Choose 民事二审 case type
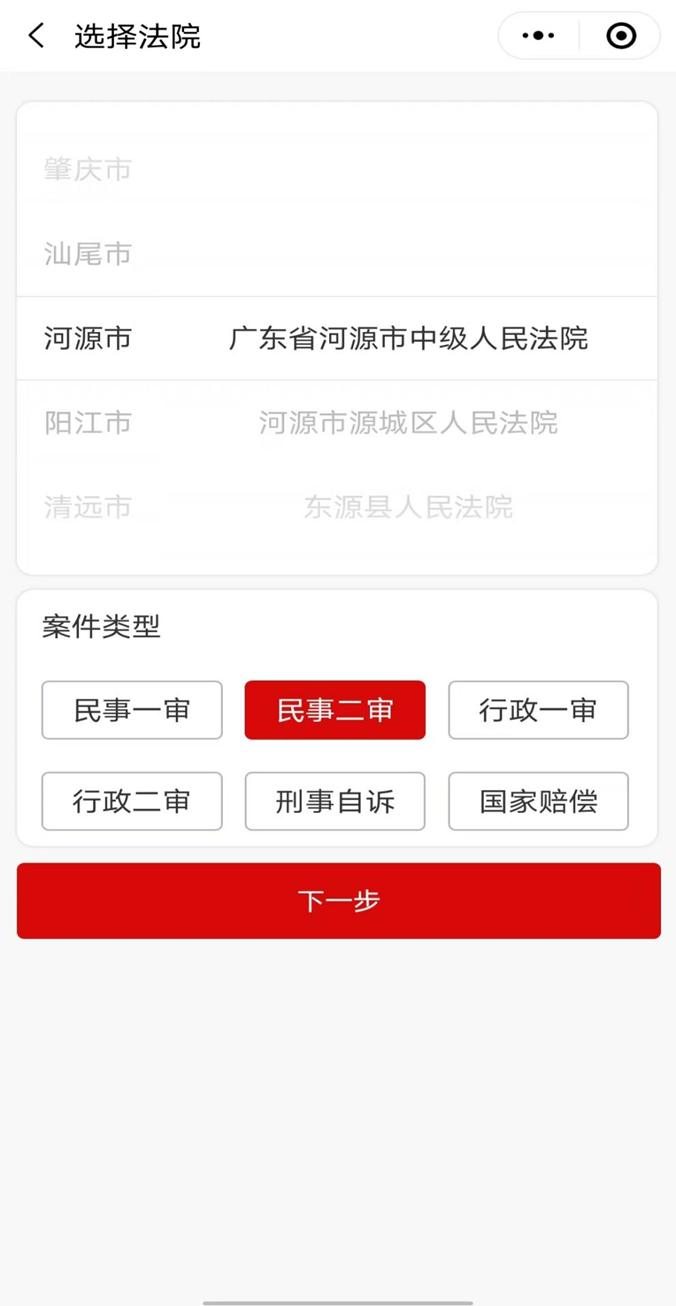This screenshot has height=1306, width=676. click(335, 710)
